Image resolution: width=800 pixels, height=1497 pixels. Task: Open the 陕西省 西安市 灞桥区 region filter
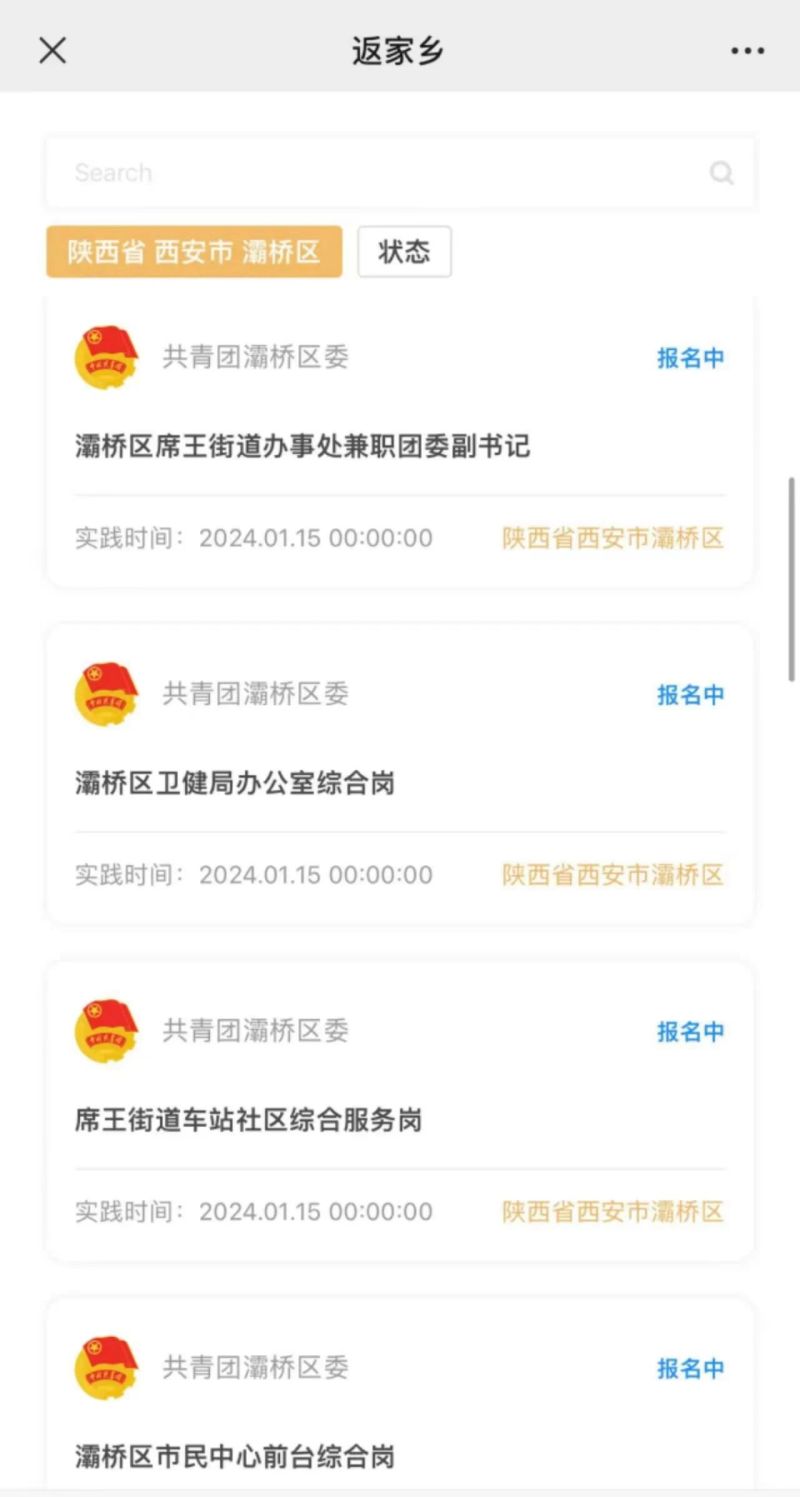click(x=194, y=251)
